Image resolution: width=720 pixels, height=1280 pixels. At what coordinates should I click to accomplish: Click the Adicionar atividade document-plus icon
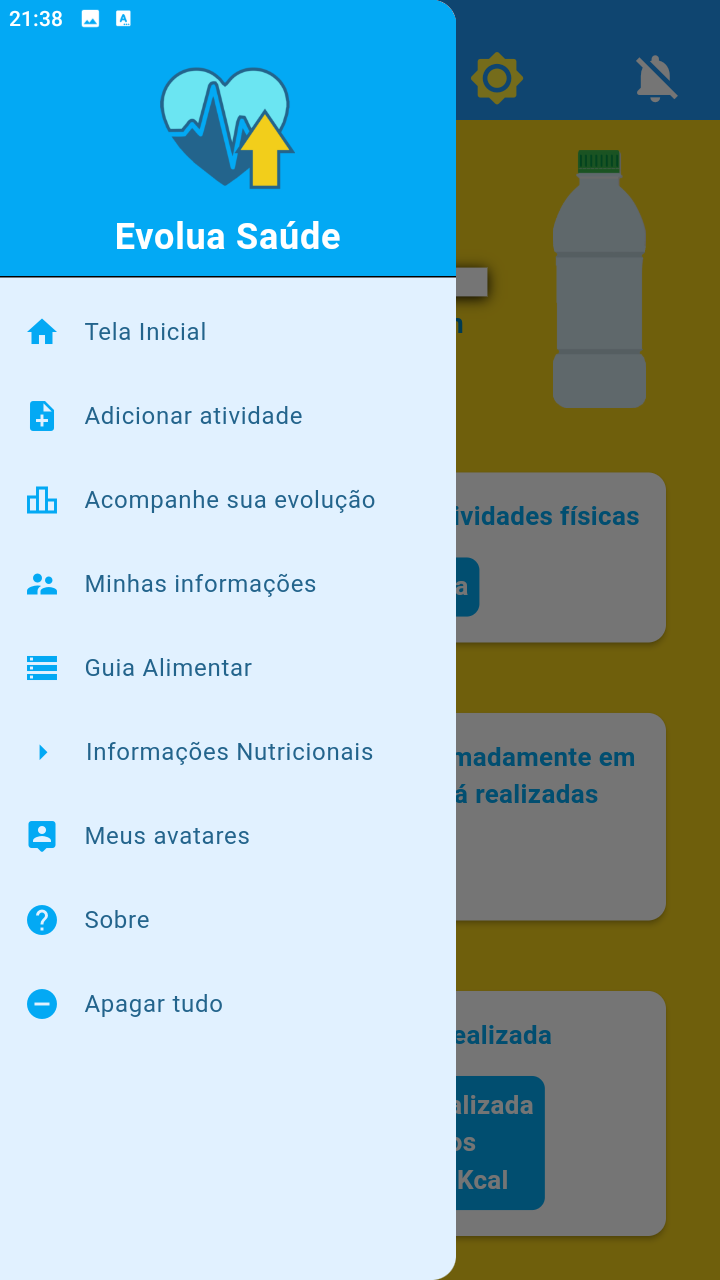click(41, 416)
